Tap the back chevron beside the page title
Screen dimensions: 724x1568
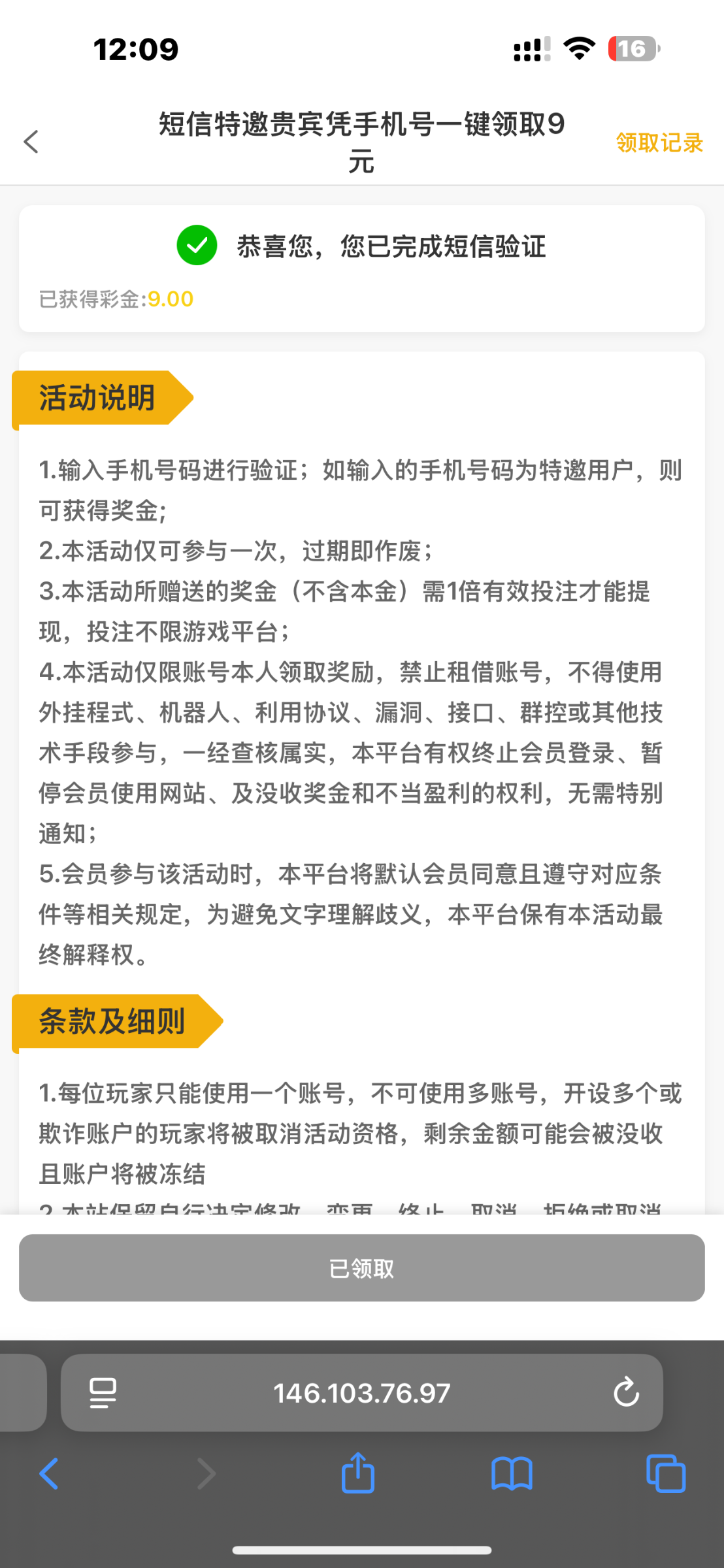(31, 141)
